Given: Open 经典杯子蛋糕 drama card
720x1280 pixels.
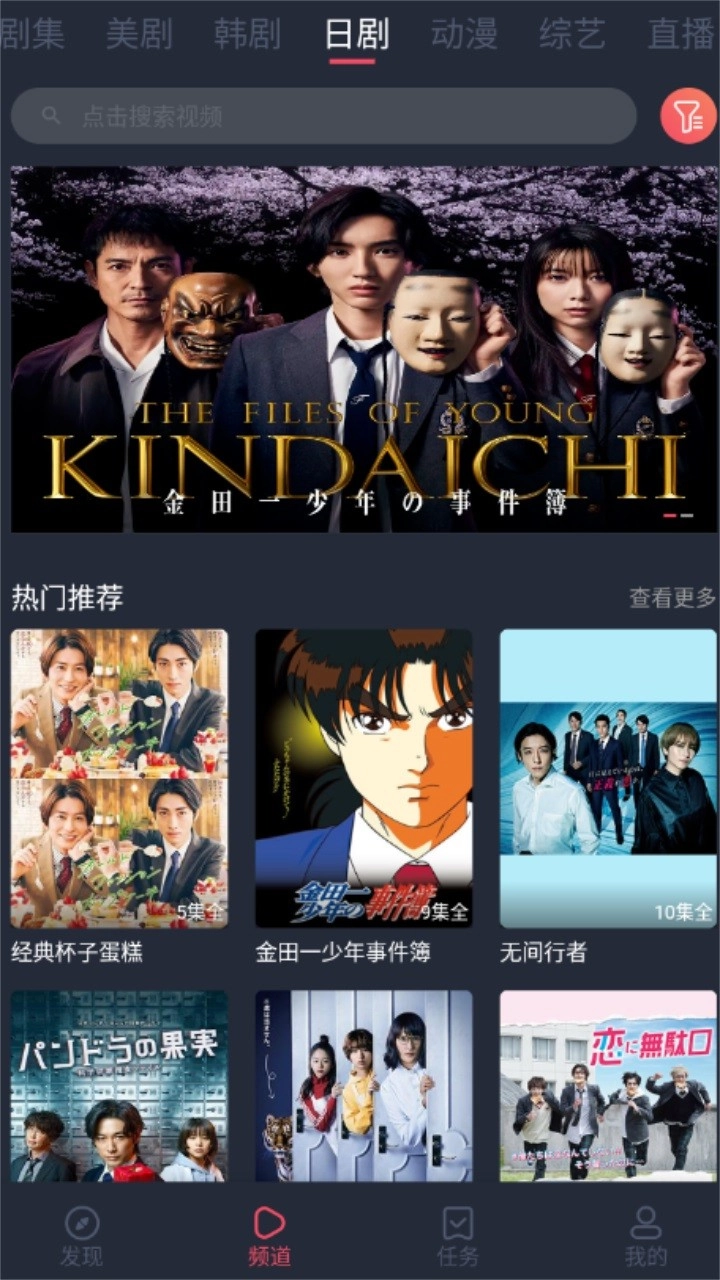Looking at the screenshot, I should click(119, 778).
